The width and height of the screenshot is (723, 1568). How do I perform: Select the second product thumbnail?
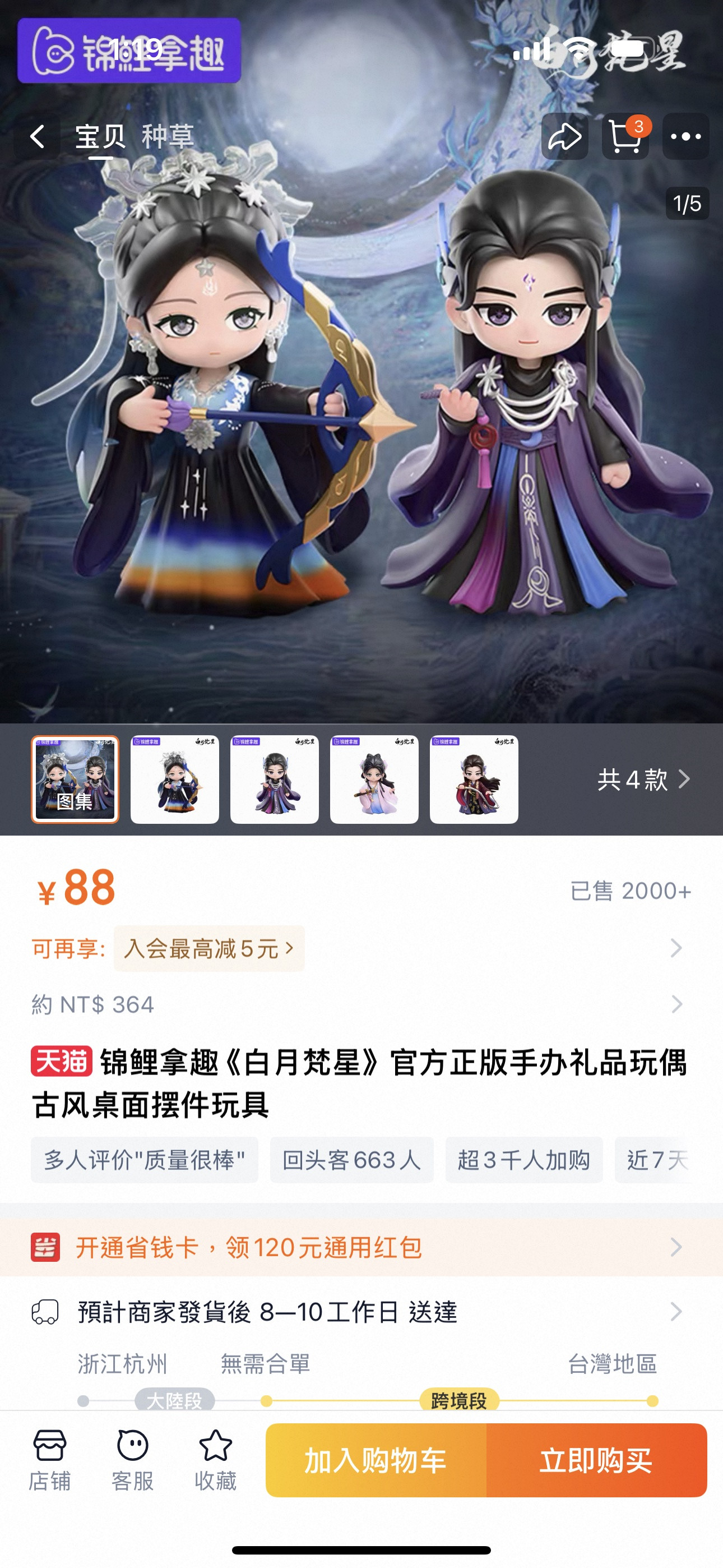point(175,779)
